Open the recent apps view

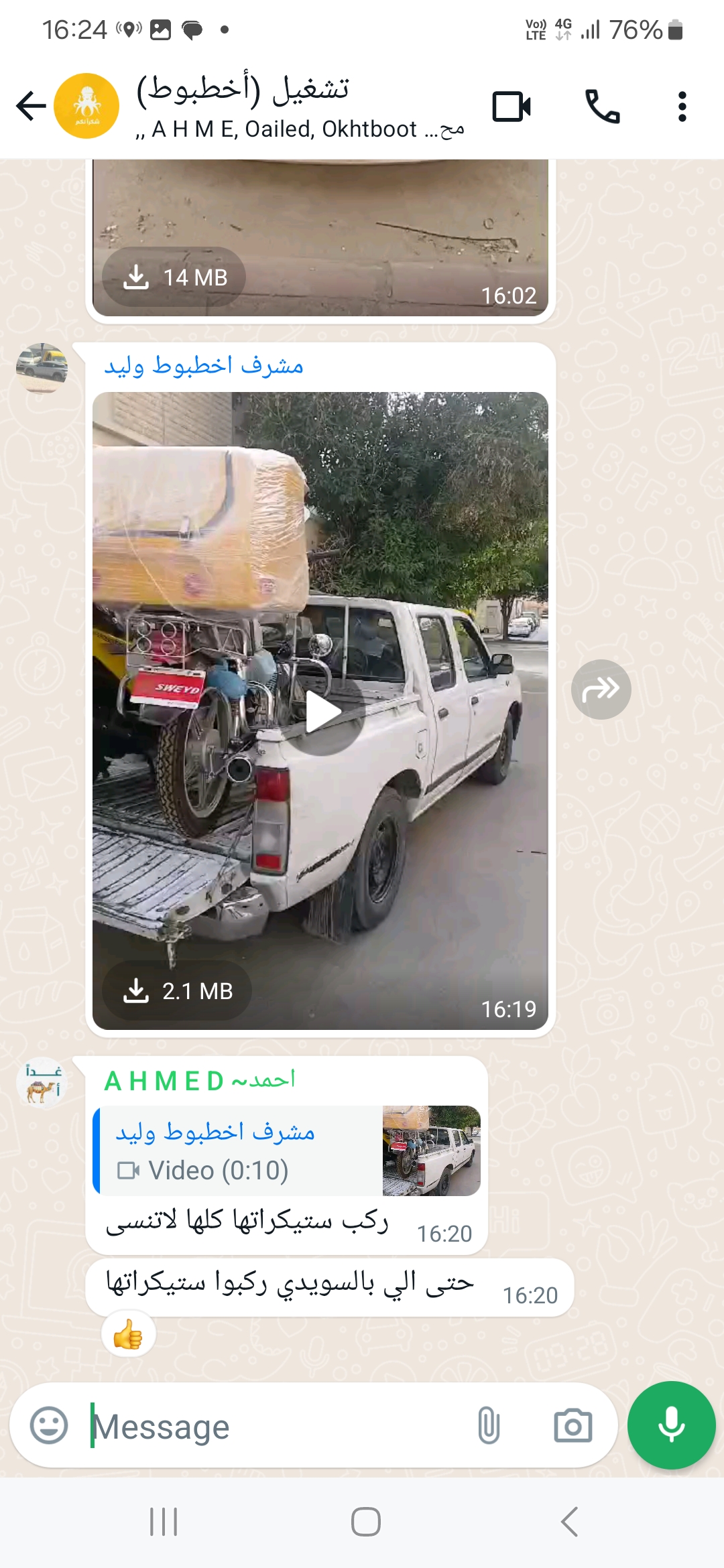[164, 1522]
